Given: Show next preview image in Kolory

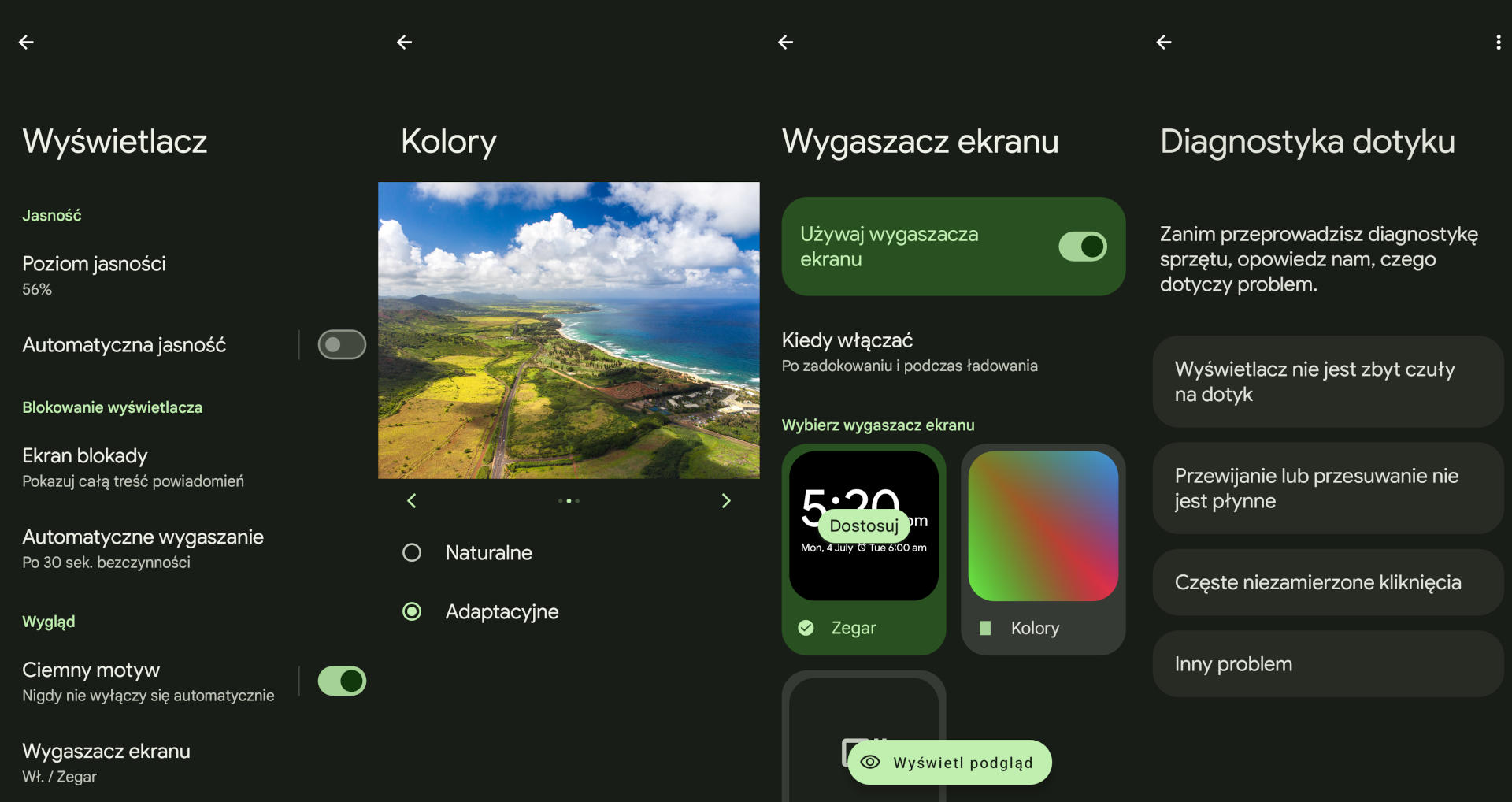Looking at the screenshot, I should pos(725,501).
